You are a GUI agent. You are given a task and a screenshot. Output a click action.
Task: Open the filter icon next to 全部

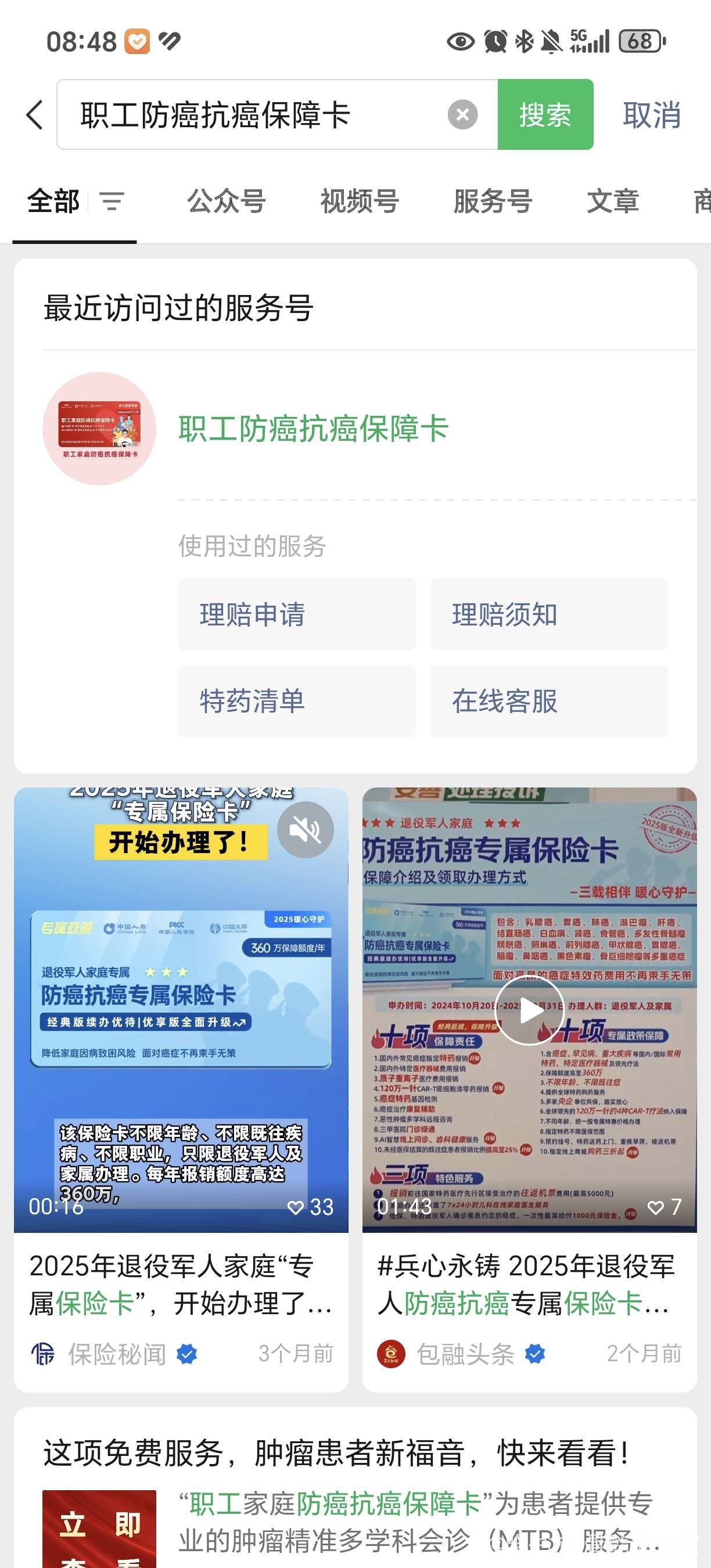tap(112, 201)
